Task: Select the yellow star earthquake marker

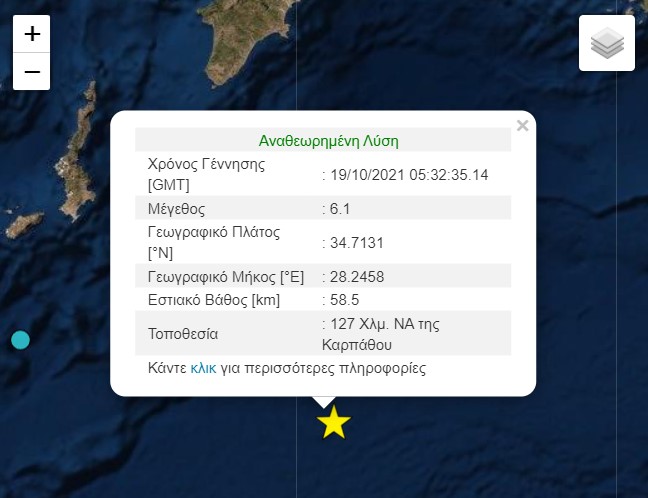Action: 333,423
